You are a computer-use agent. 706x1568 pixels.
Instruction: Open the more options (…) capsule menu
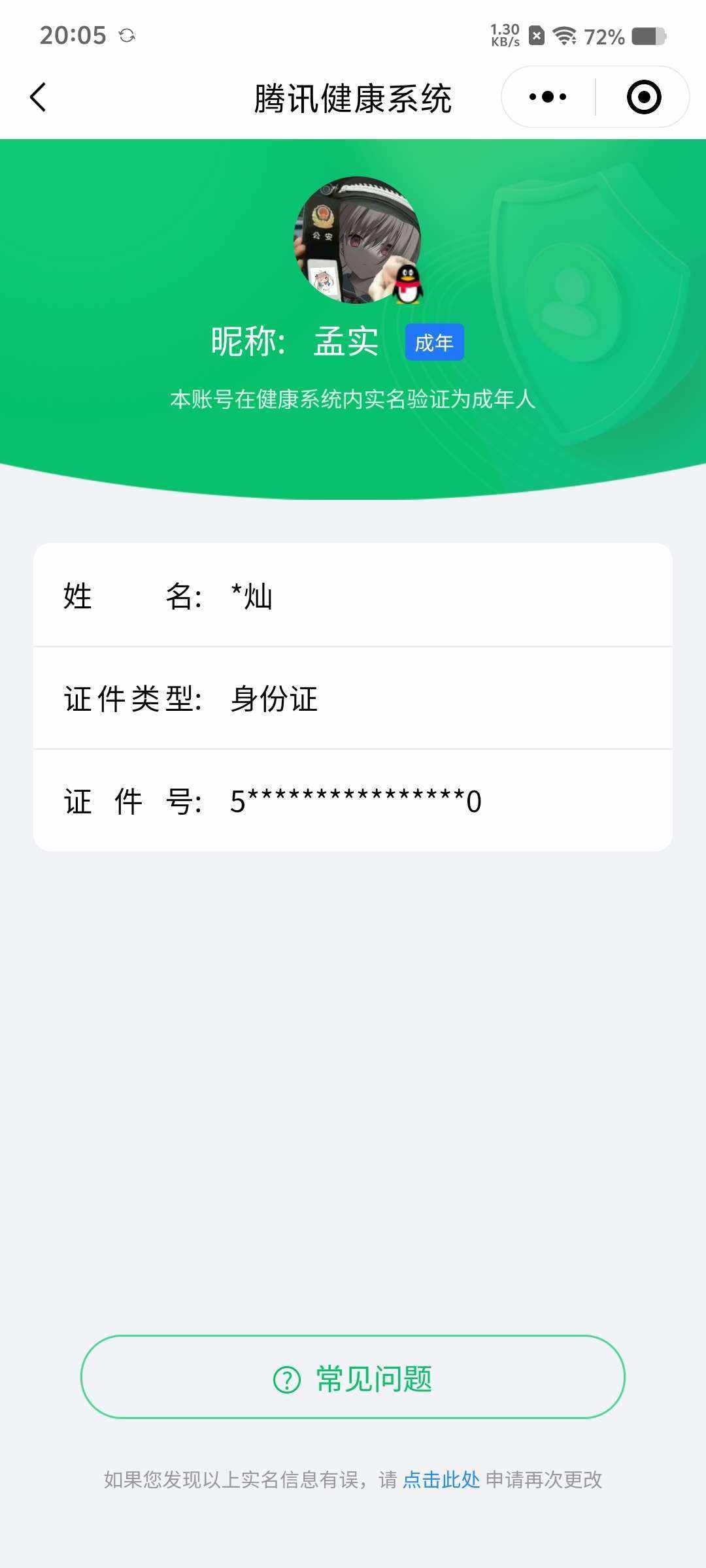pos(546,95)
